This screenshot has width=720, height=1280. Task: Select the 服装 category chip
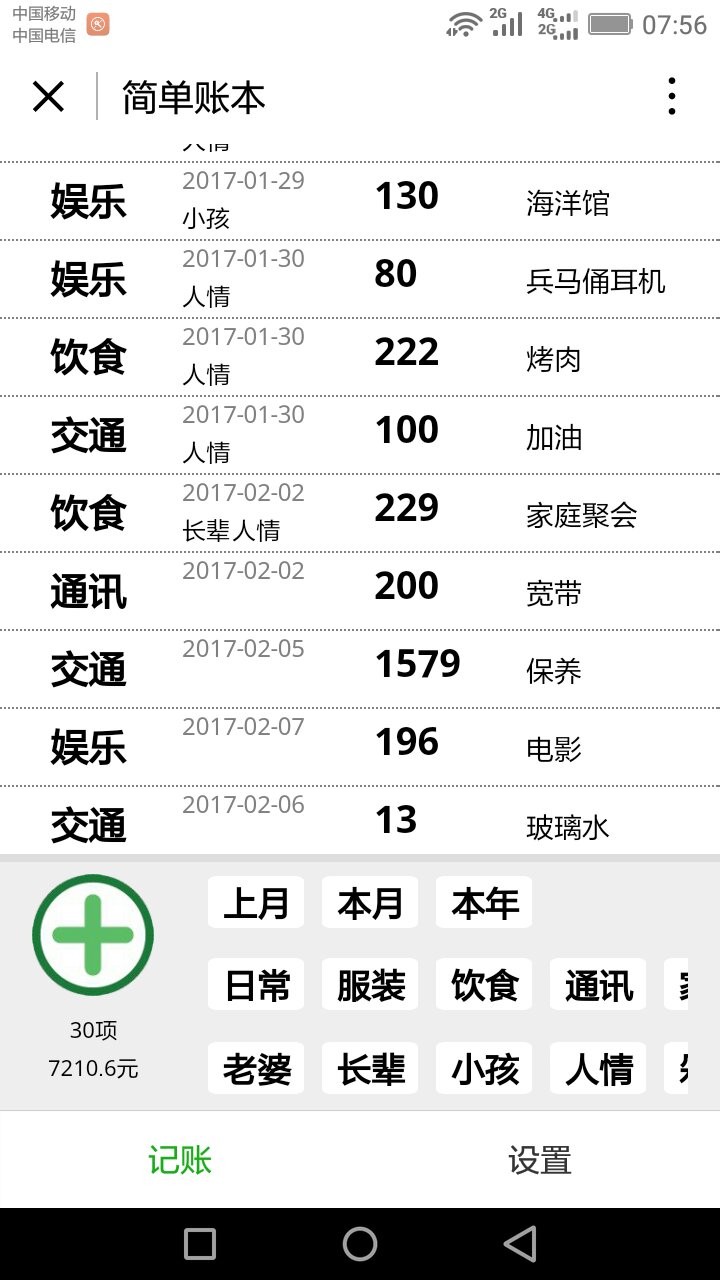[370, 985]
